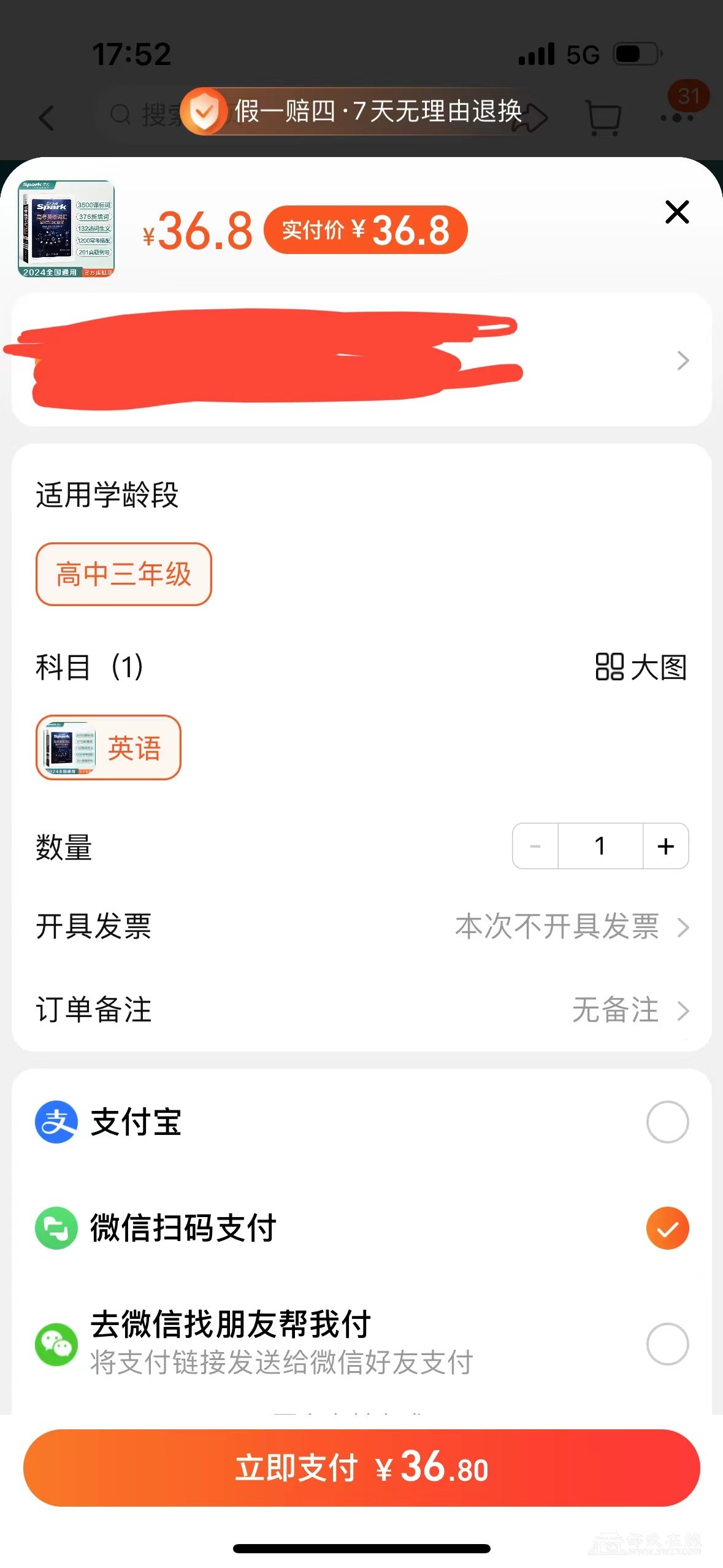Screen dimensions: 723x1568
Task: Switch to 大图 large image view
Action: pyautogui.click(x=641, y=667)
